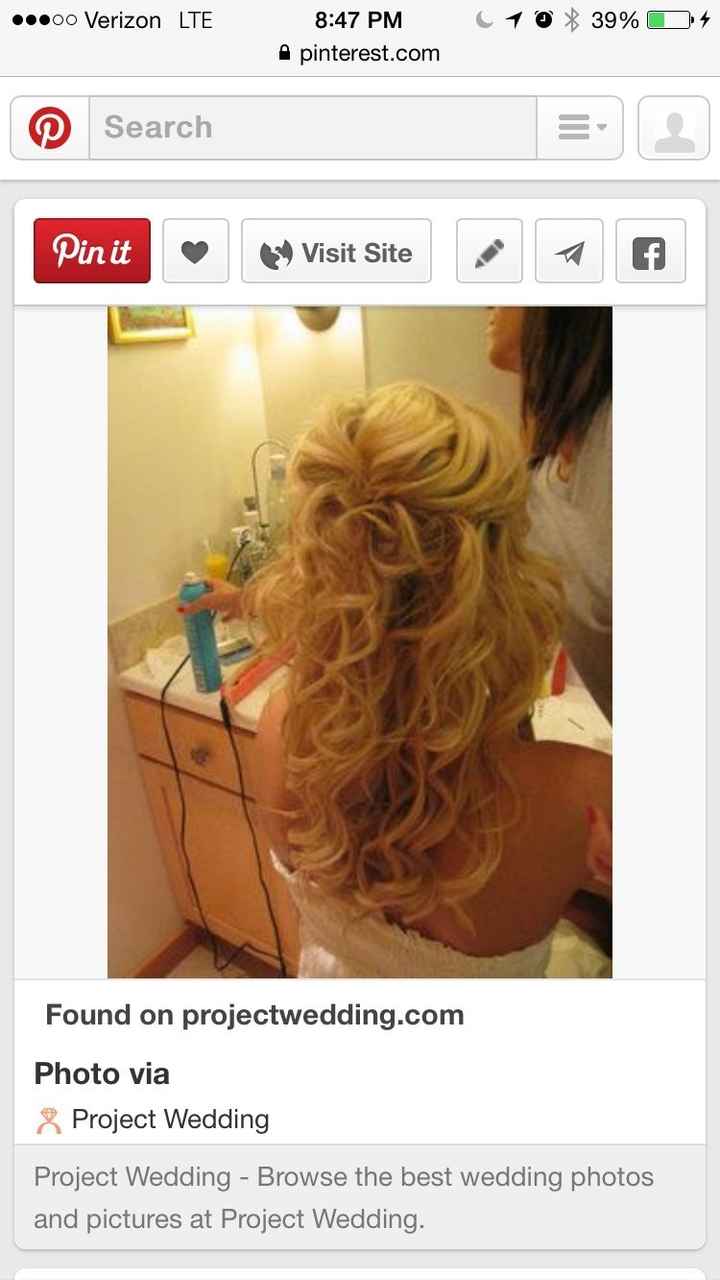Screen dimensions: 720x1280
Task: Click the Pin it button
Action: 91,251
